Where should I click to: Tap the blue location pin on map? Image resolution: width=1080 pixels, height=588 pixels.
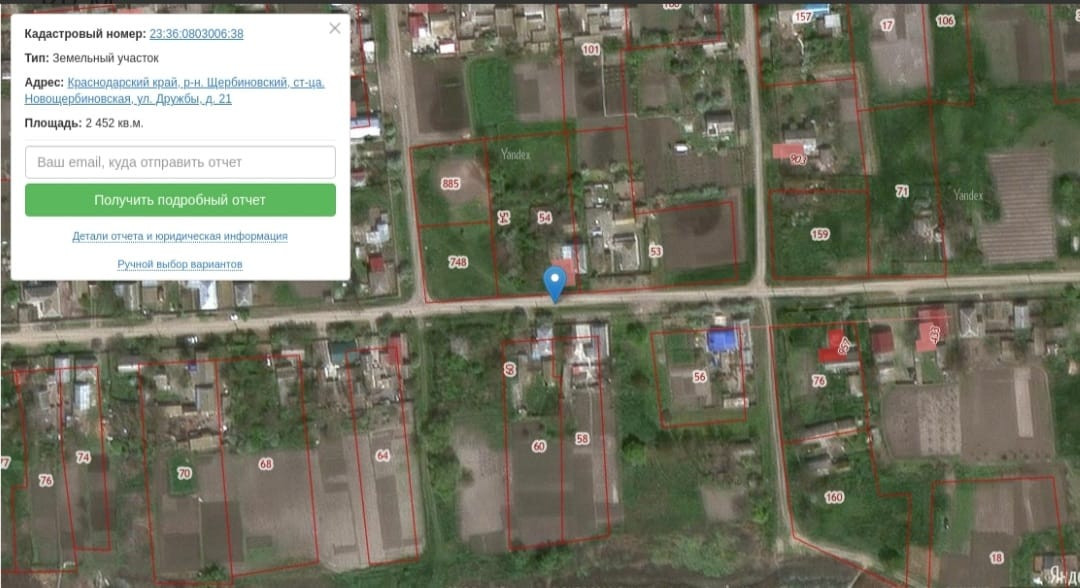(554, 284)
